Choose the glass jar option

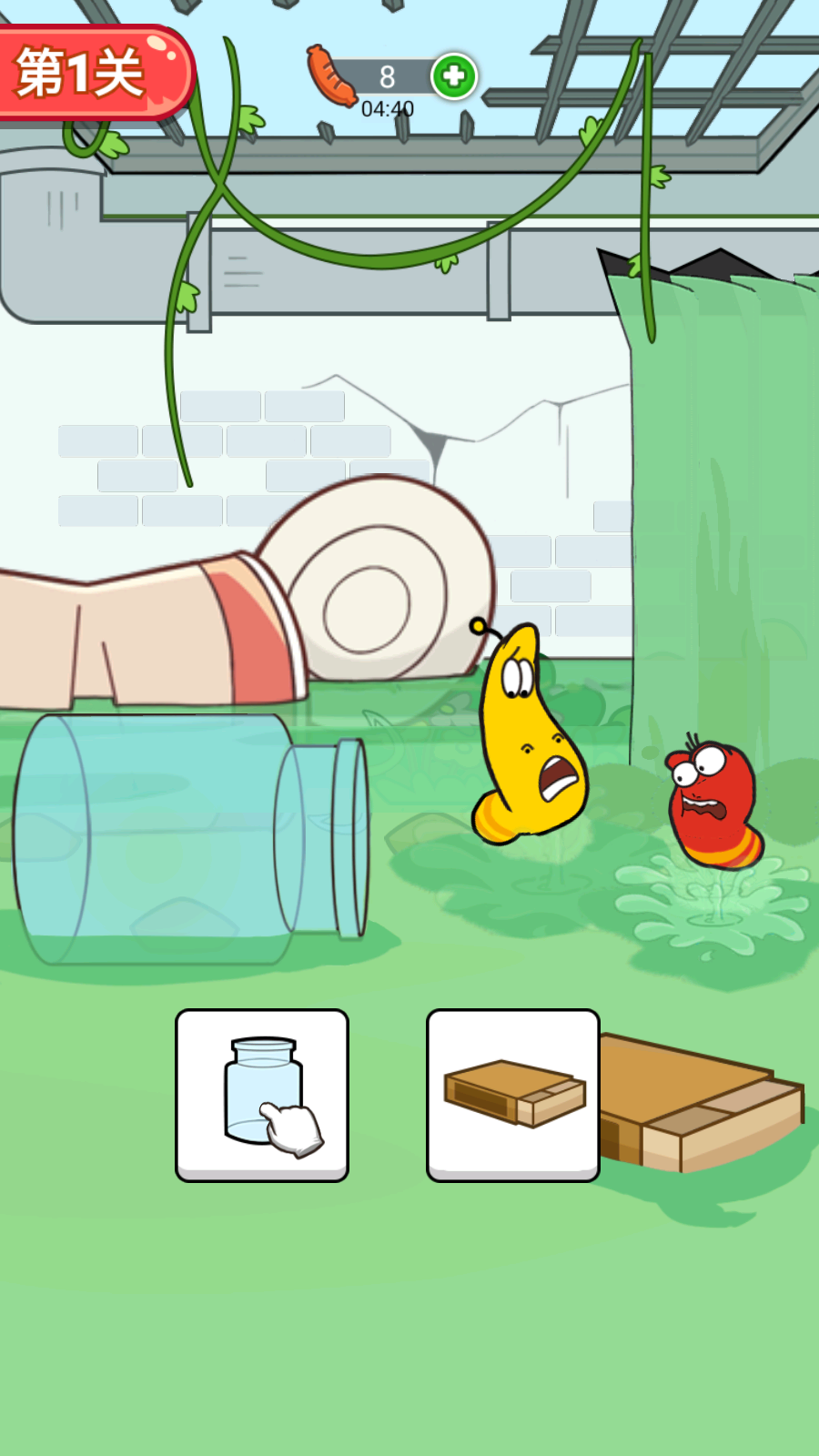pyautogui.click(x=262, y=1095)
